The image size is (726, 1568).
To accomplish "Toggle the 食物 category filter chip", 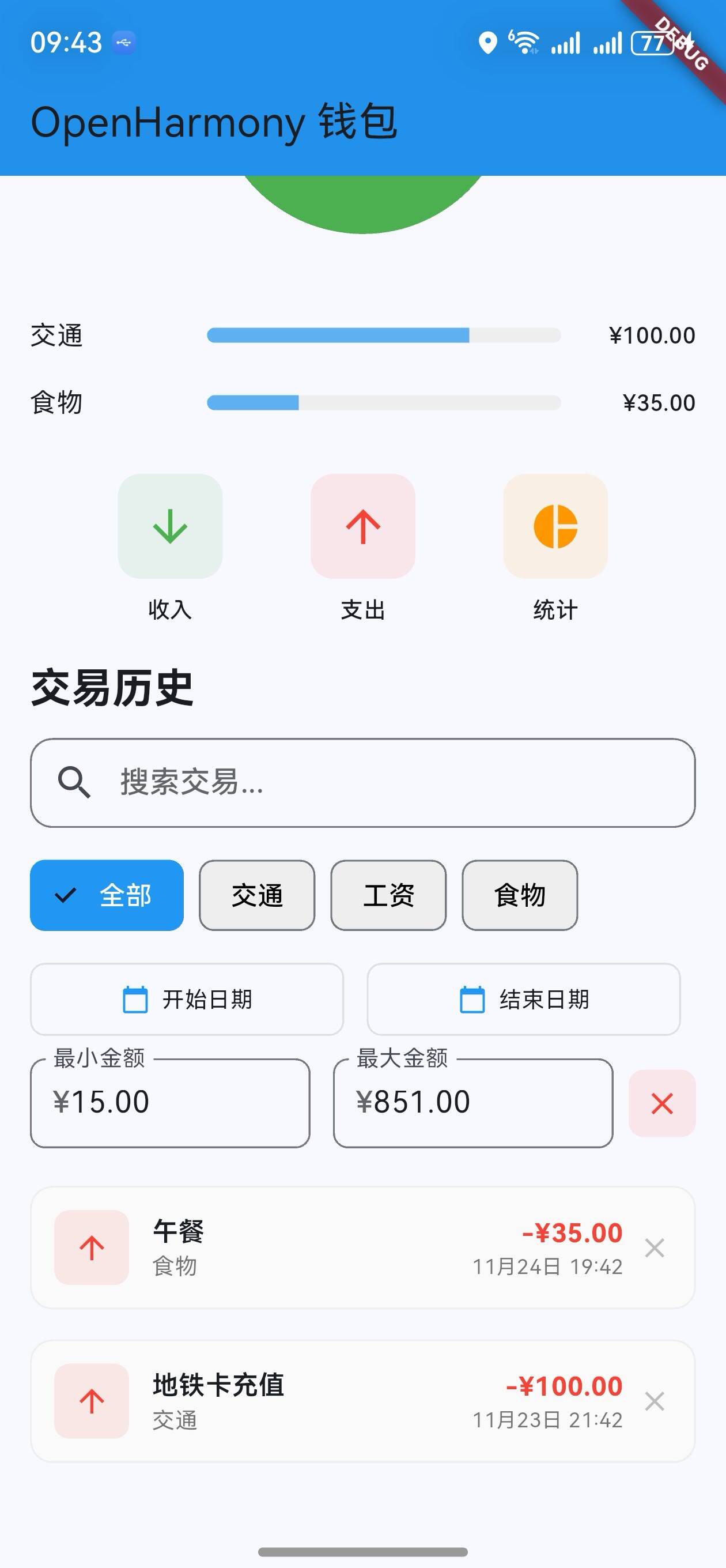I will point(519,895).
